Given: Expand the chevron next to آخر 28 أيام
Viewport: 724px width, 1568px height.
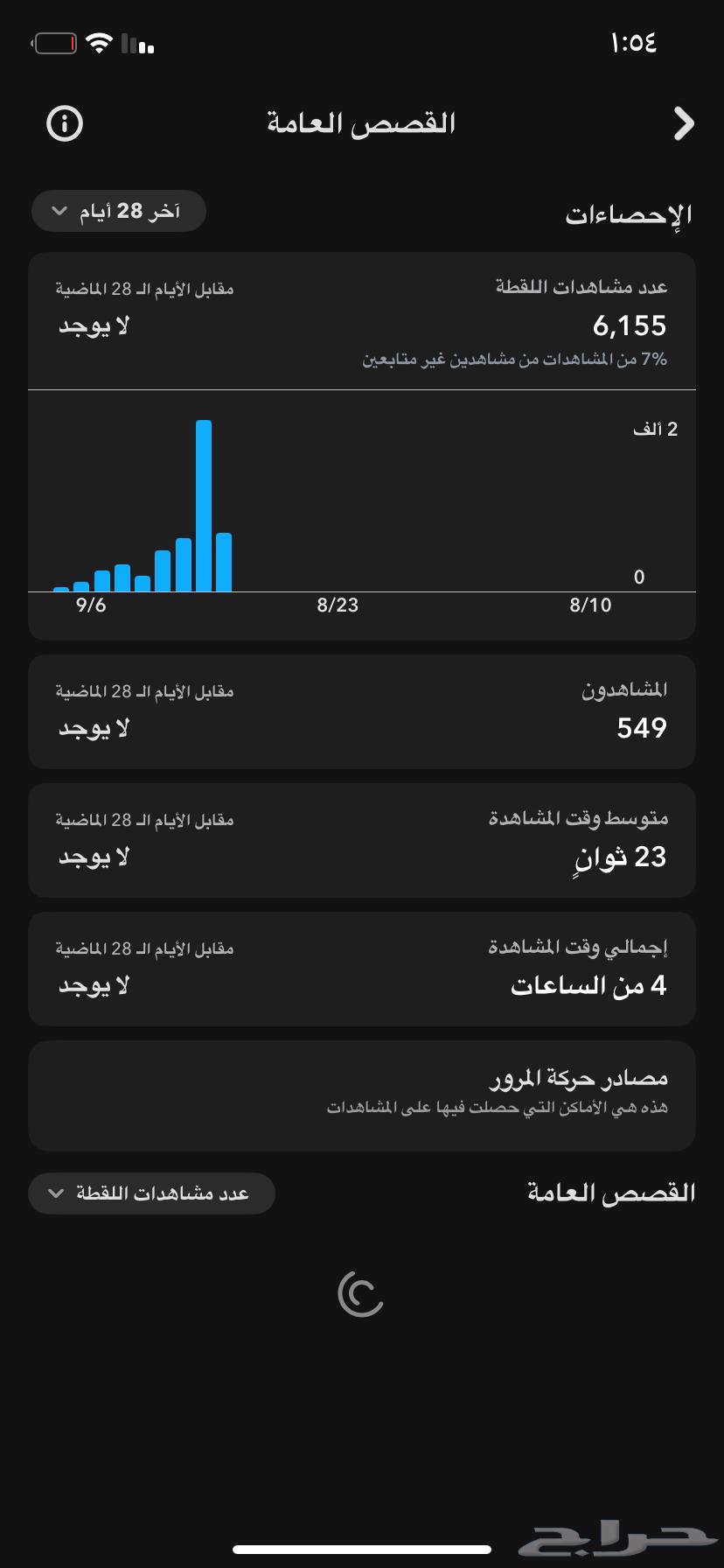Looking at the screenshot, I should (59, 211).
